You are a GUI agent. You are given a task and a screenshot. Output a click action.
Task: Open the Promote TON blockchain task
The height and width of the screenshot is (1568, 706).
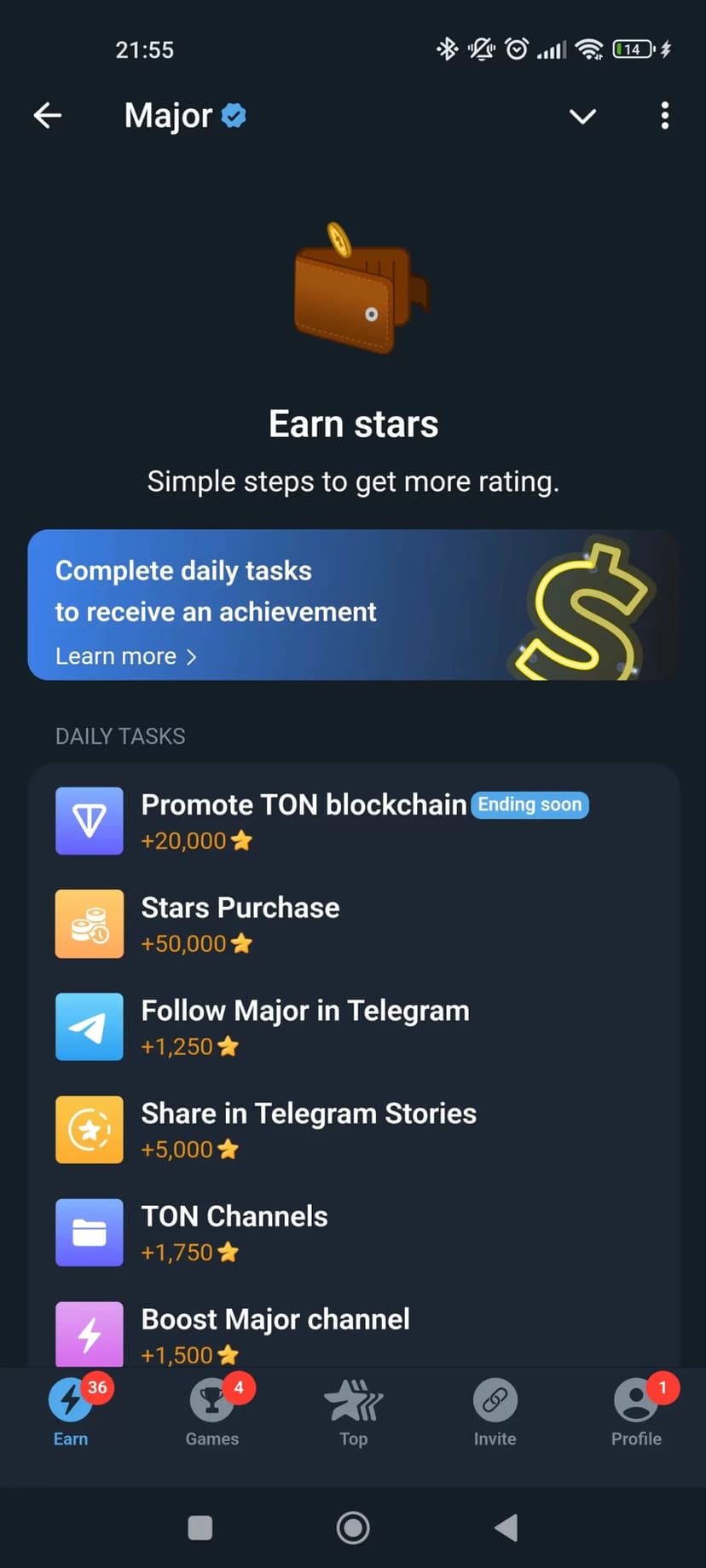(x=303, y=821)
